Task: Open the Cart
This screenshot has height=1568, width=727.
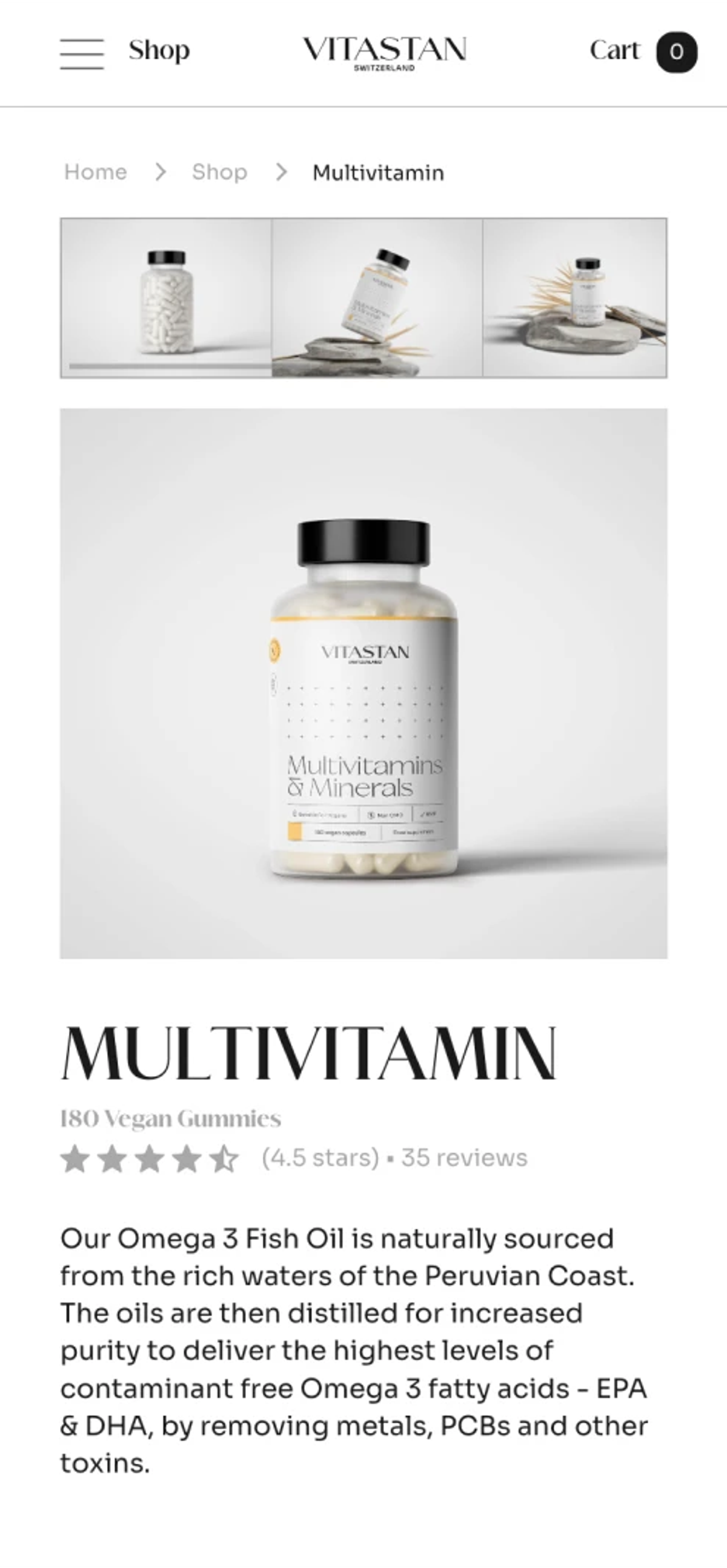Action: pos(643,51)
